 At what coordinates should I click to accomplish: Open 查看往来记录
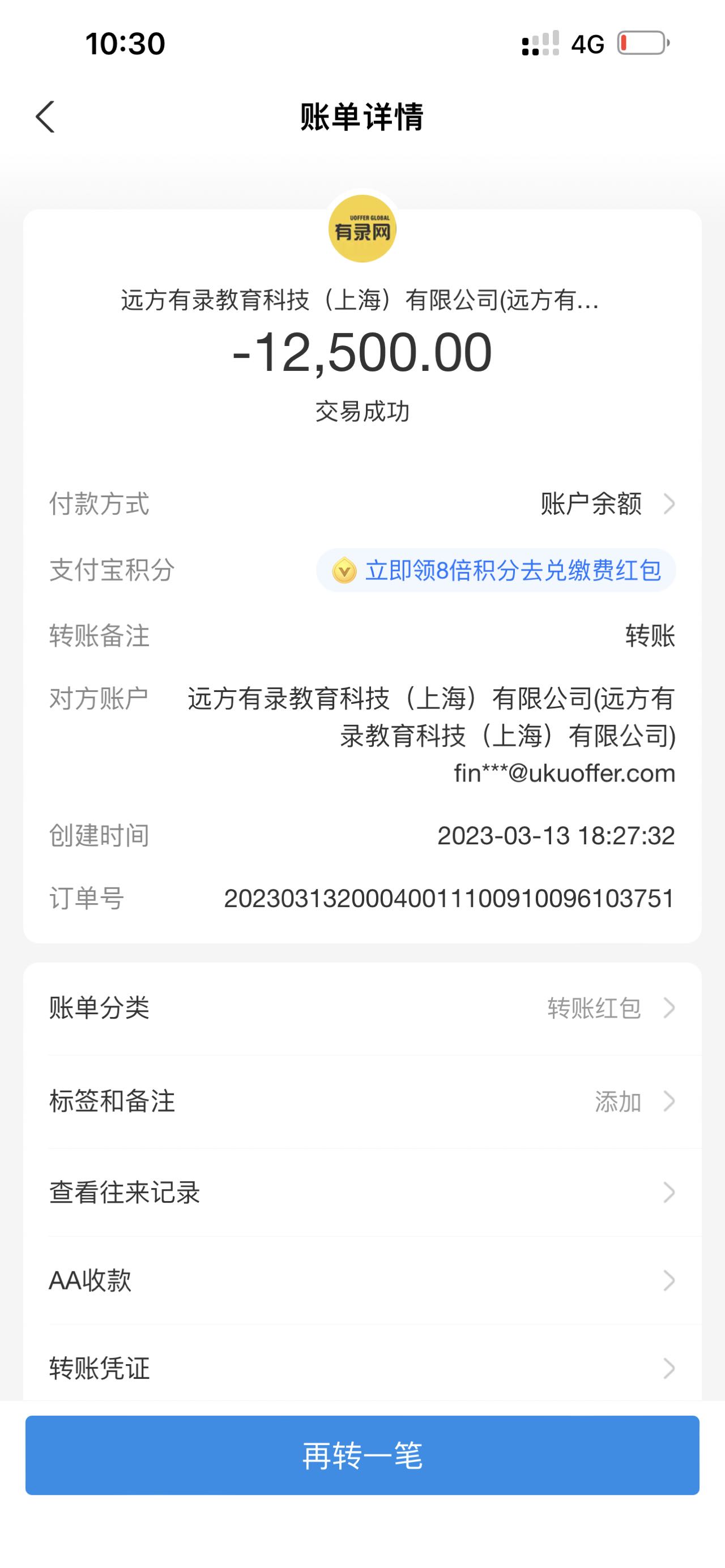point(362,1193)
